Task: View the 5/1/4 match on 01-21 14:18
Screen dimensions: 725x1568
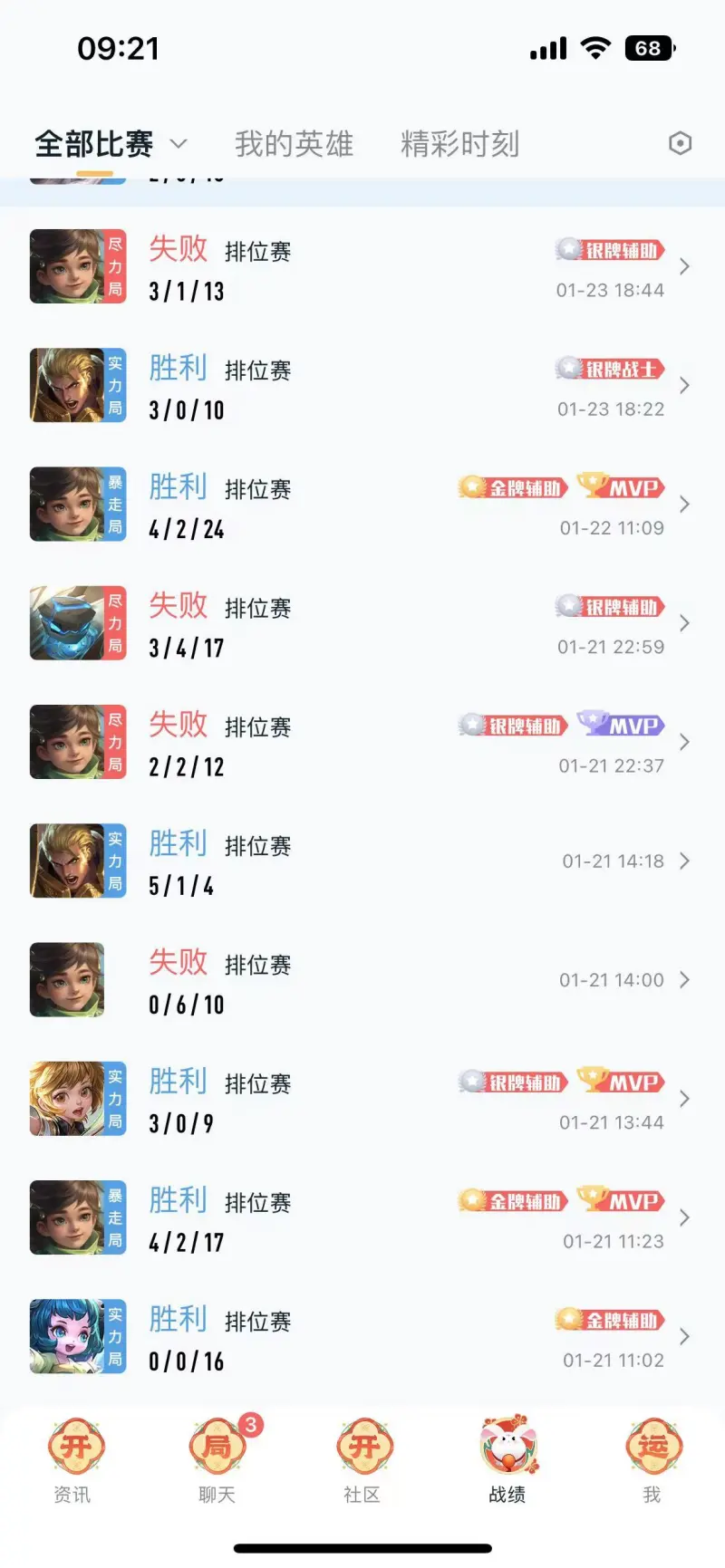Action: (362, 861)
